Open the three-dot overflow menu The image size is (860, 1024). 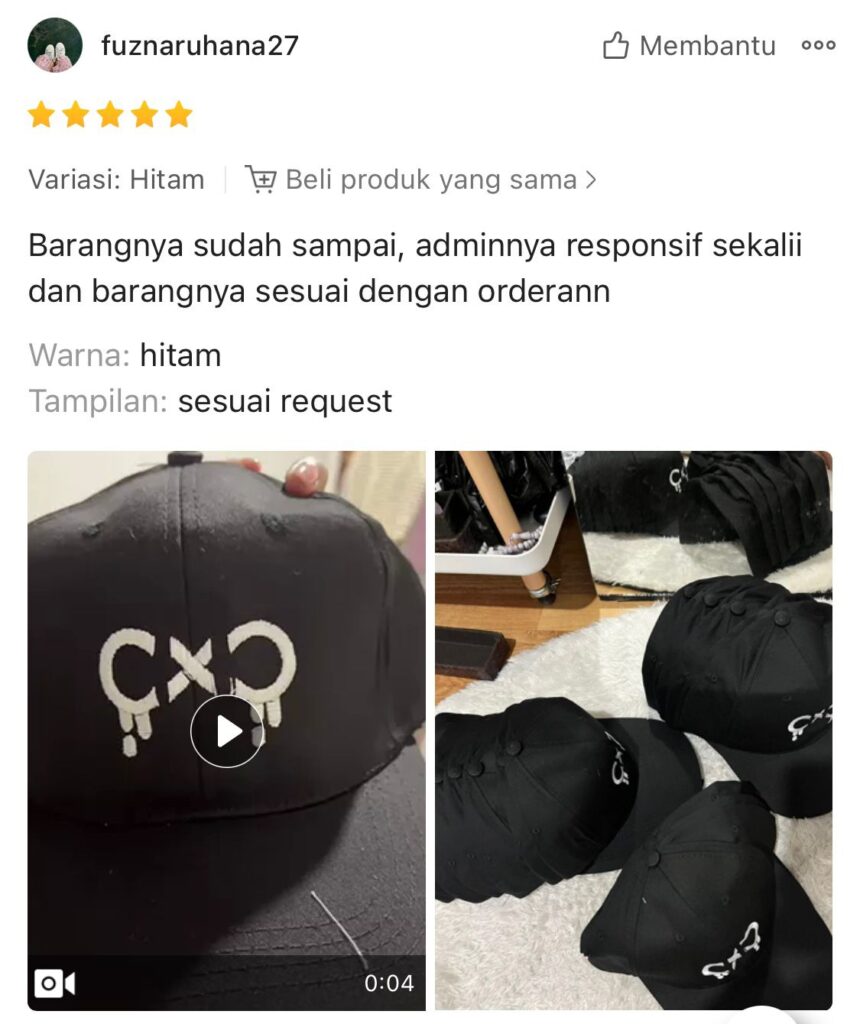(x=818, y=46)
